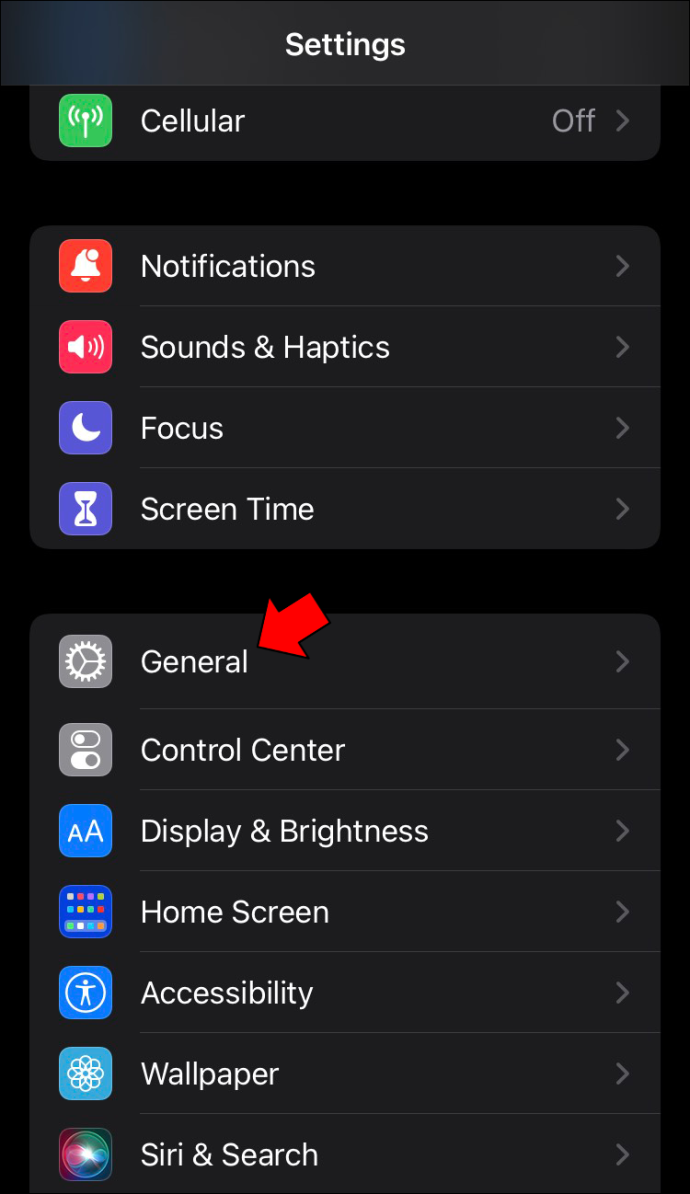Open Accessibility options

click(x=344, y=992)
